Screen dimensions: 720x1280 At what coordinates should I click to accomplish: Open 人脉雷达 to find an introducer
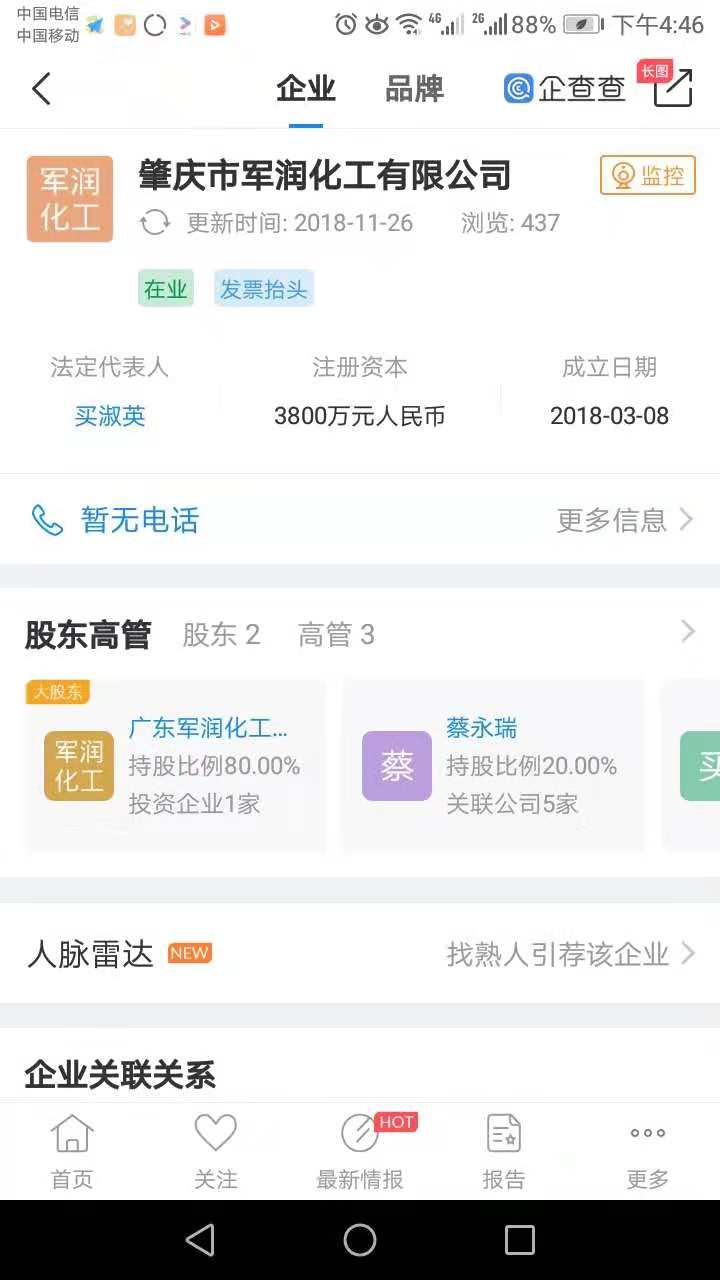360,954
